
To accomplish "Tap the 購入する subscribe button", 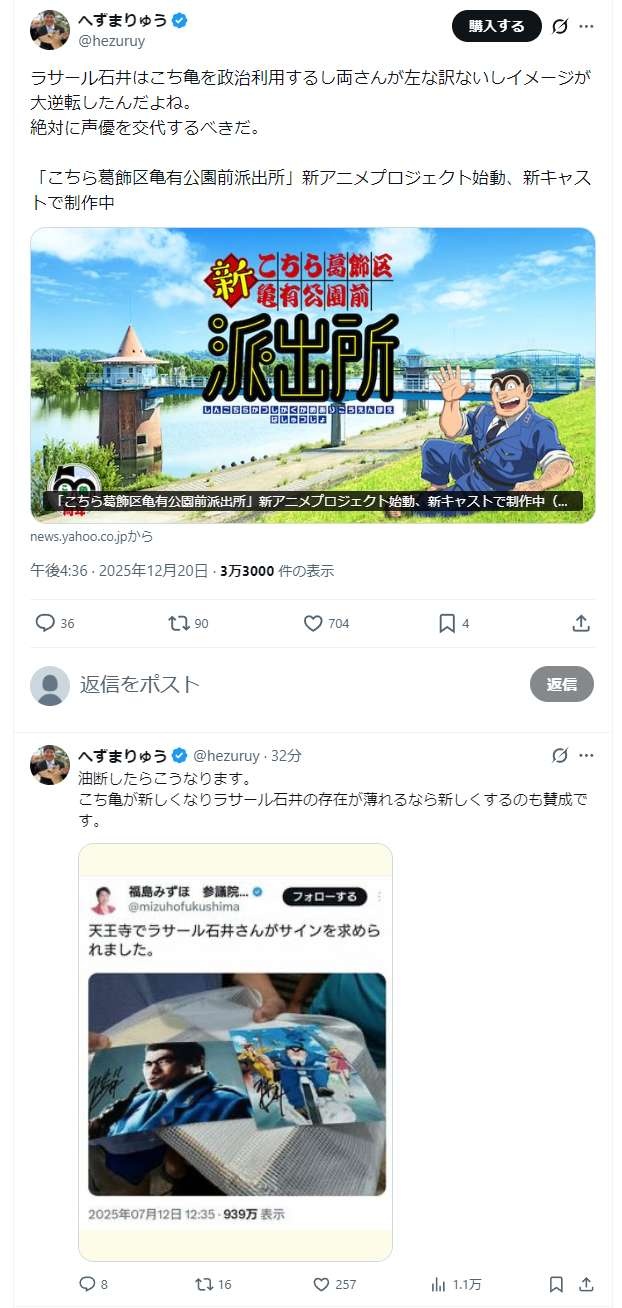I will [496, 26].
